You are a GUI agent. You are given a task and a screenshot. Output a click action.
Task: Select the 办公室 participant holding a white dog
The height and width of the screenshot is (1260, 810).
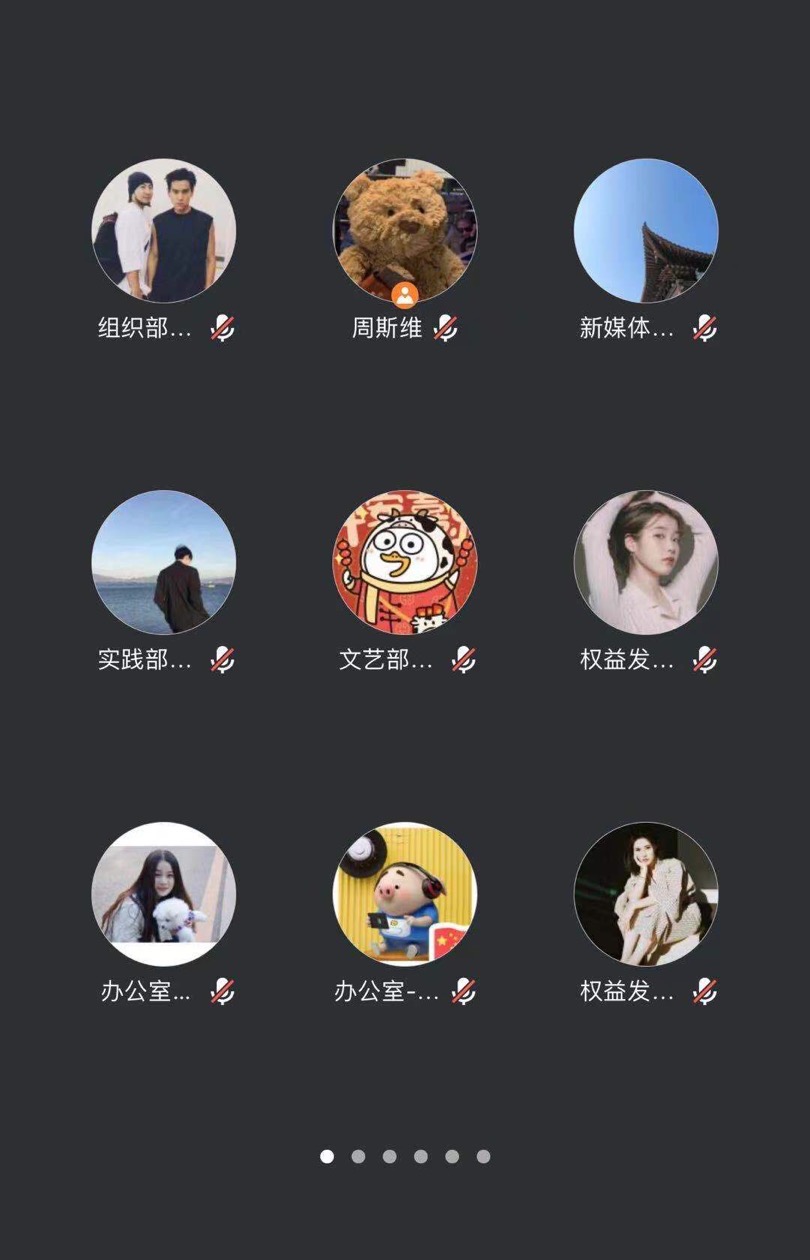tap(164, 894)
